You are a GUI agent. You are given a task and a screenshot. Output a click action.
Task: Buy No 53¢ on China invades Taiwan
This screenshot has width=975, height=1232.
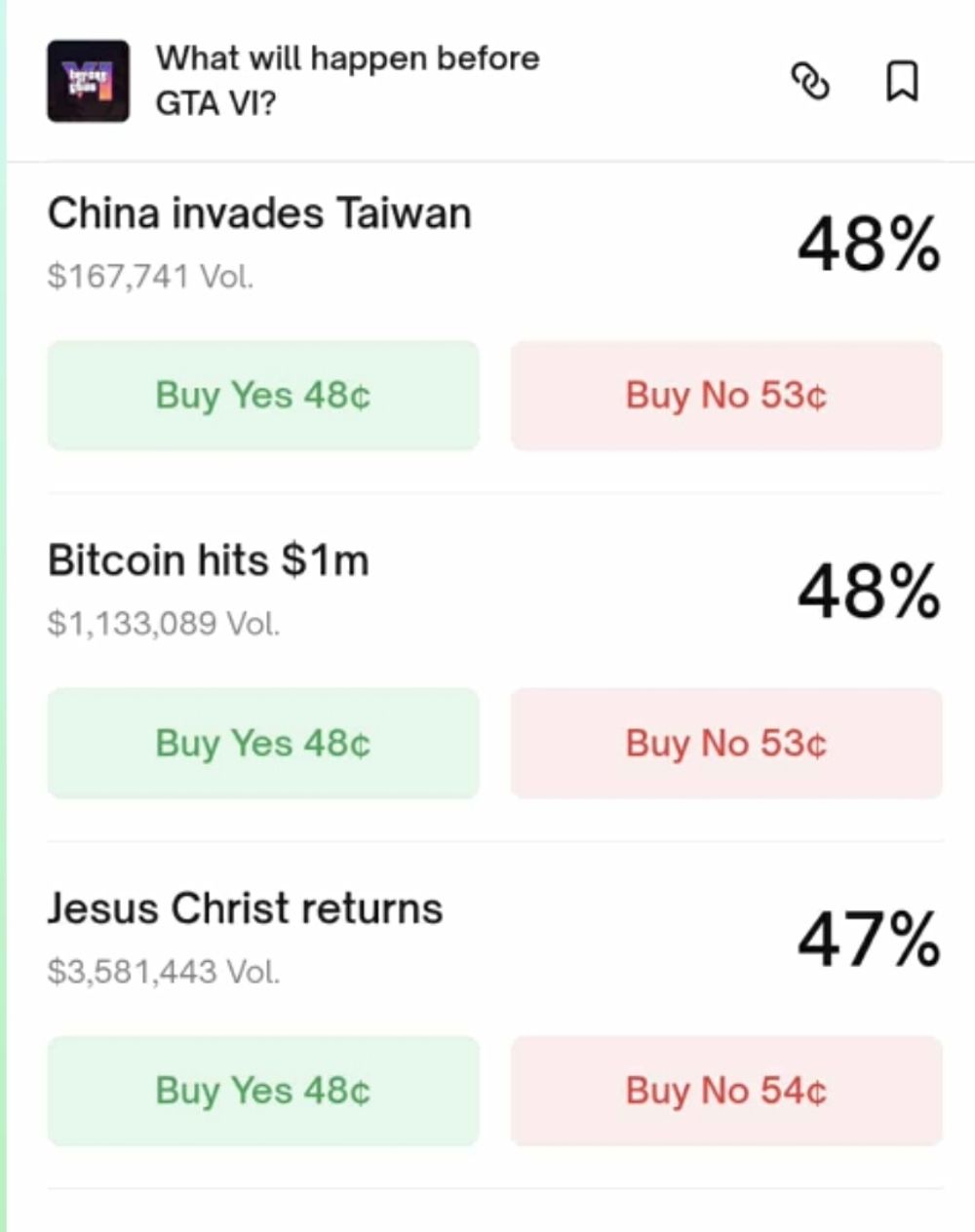click(726, 396)
